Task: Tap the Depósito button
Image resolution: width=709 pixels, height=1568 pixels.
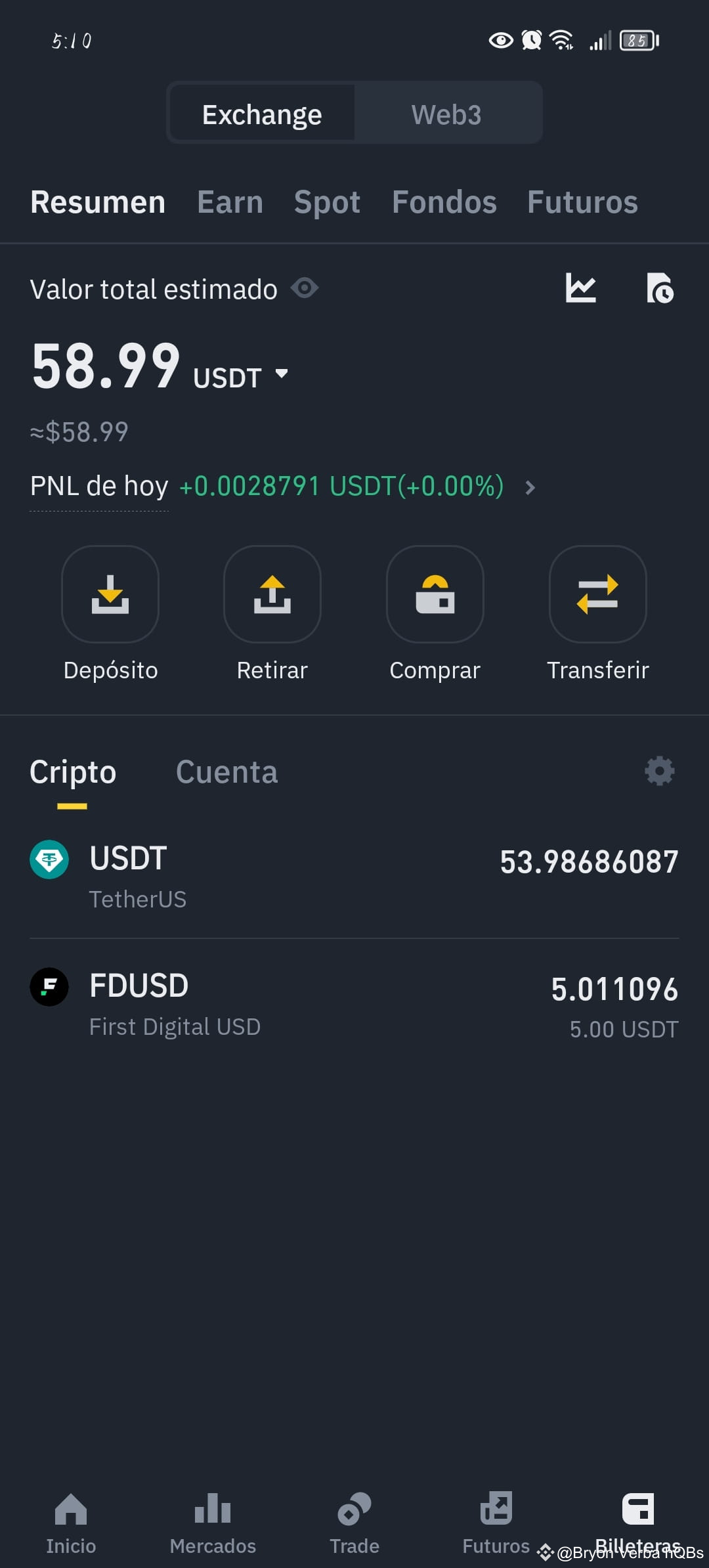Action: [x=110, y=594]
